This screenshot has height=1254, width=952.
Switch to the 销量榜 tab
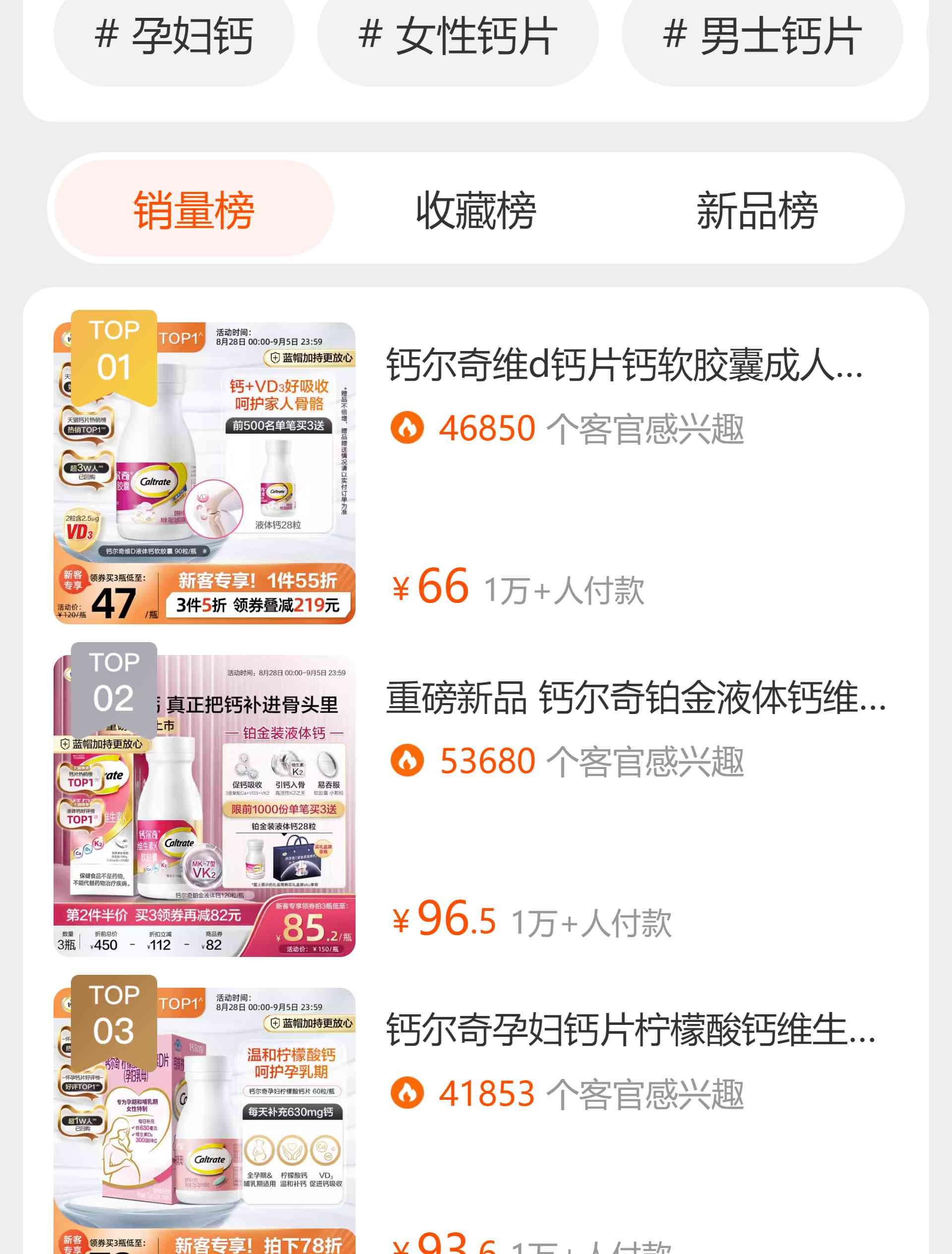pyautogui.click(x=194, y=210)
